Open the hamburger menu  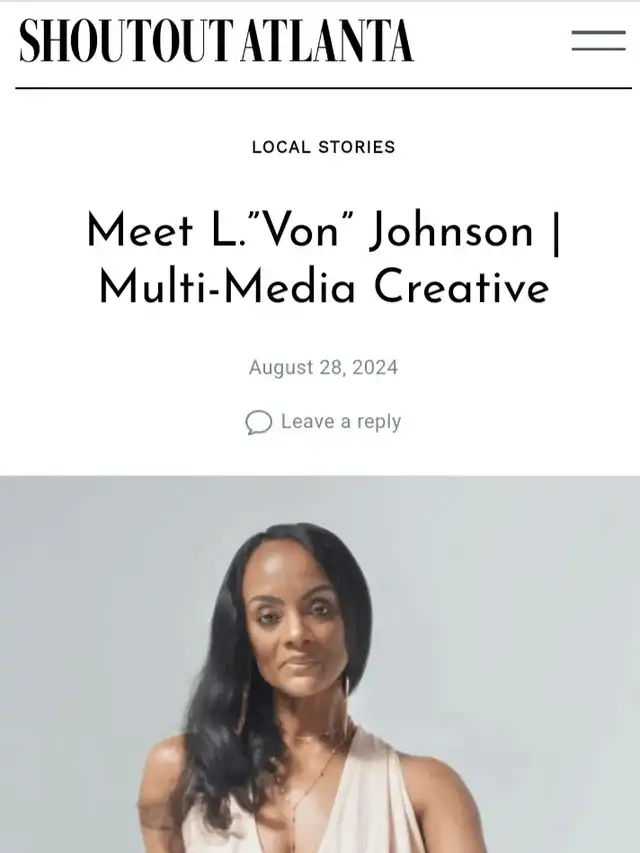click(598, 41)
